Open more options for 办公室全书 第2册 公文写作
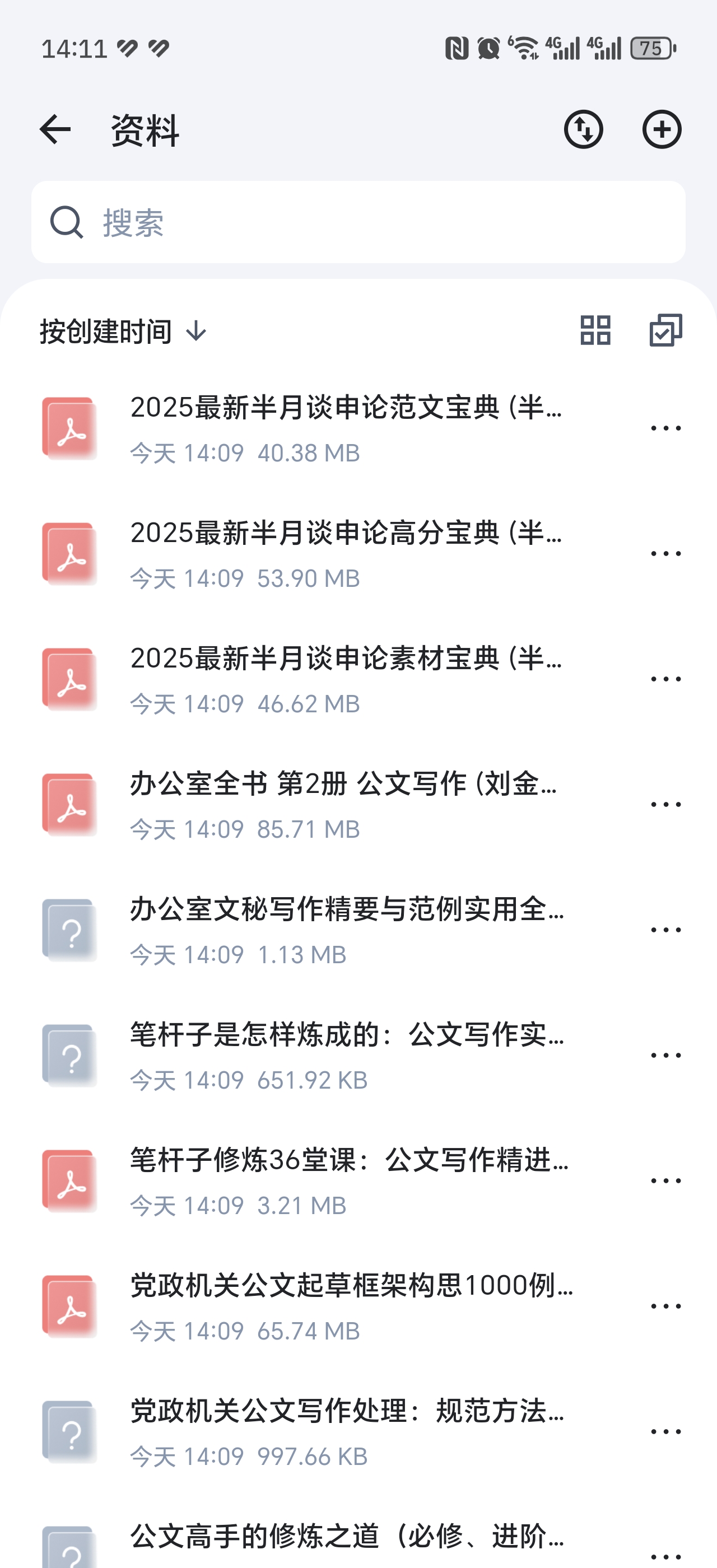 pyautogui.click(x=666, y=804)
